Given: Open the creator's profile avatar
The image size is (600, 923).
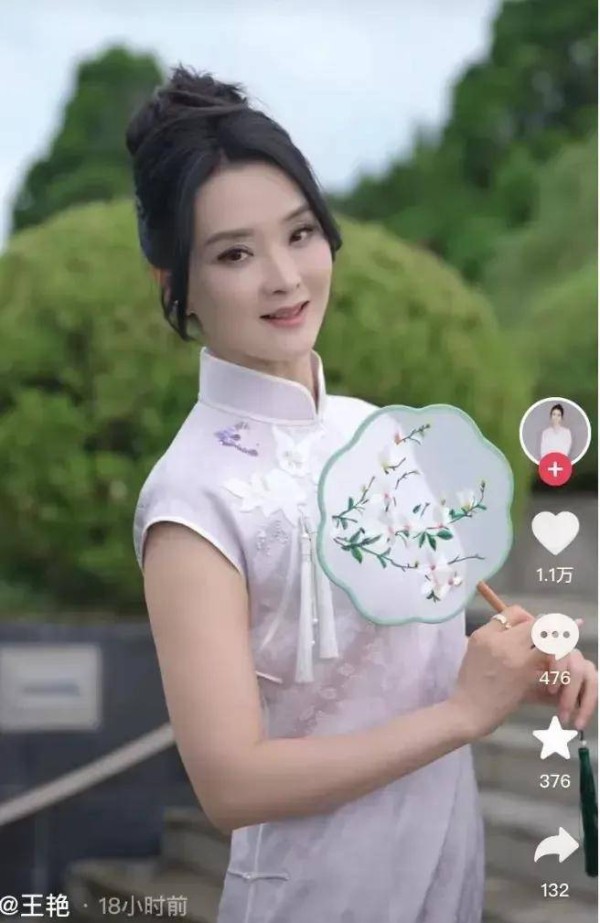Looking at the screenshot, I should (x=555, y=431).
